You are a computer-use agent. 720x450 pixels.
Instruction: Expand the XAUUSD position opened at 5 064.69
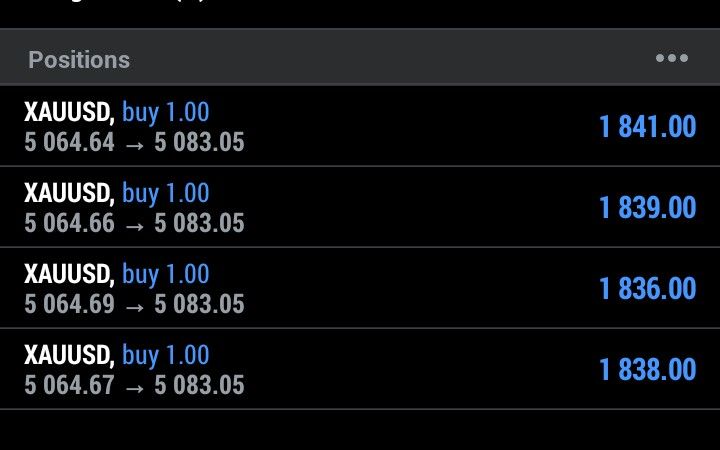click(x=360, y=288)
